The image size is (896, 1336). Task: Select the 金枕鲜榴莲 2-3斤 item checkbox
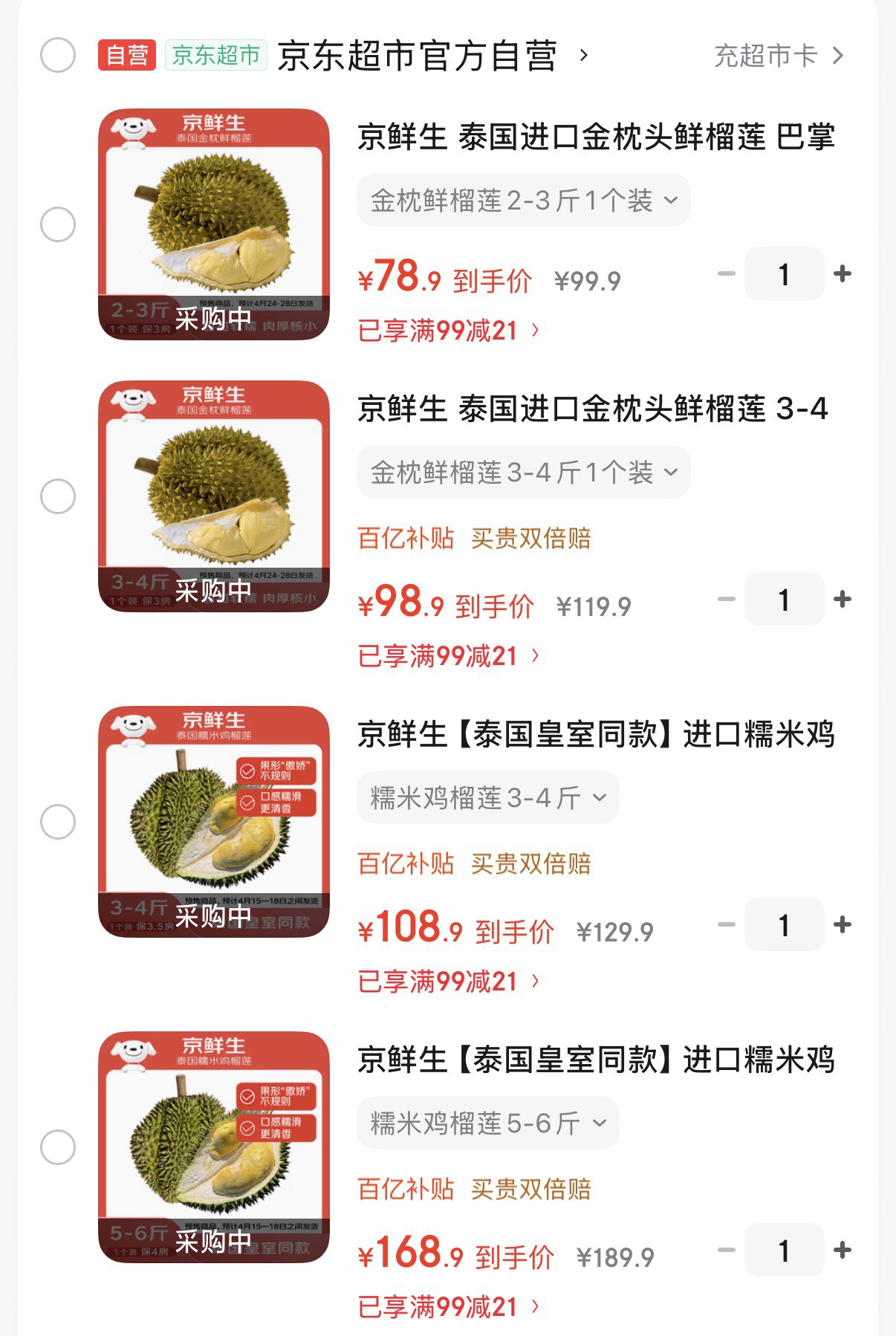(58, 224)
